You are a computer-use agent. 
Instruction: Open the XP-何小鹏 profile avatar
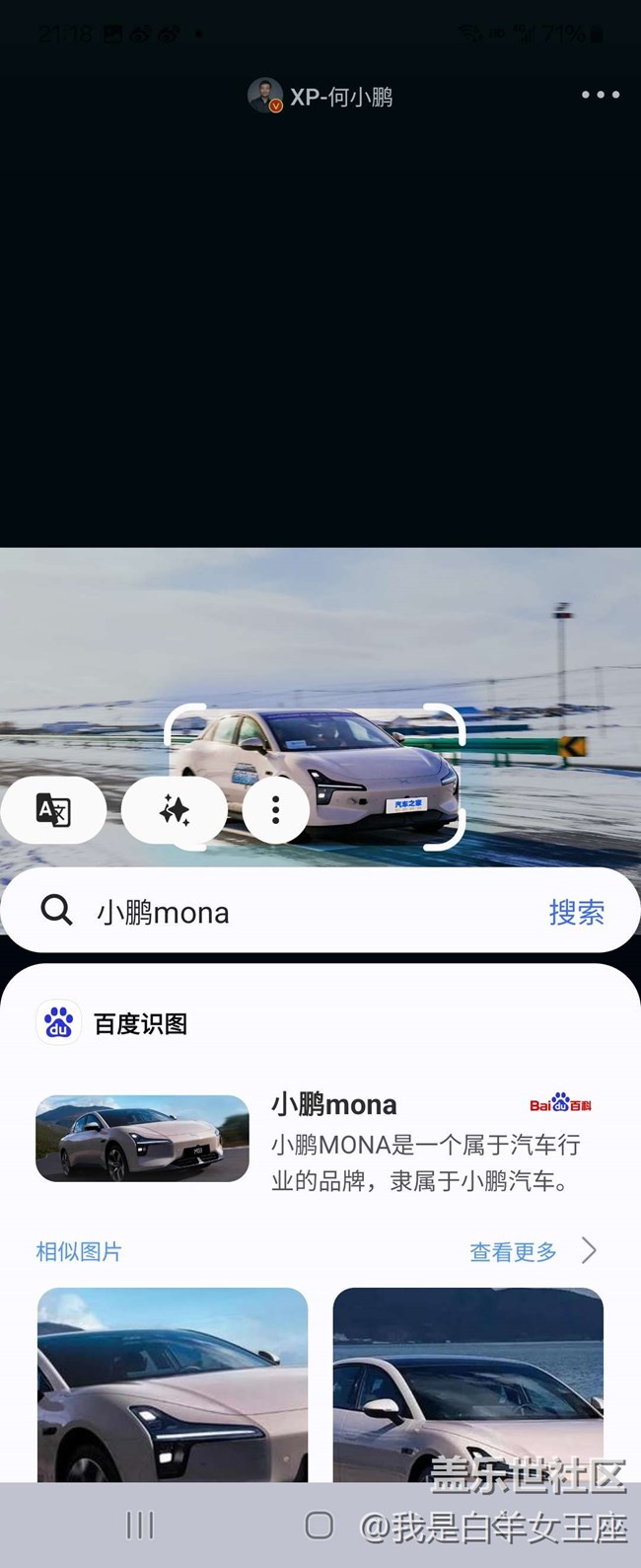click(264, 96)
